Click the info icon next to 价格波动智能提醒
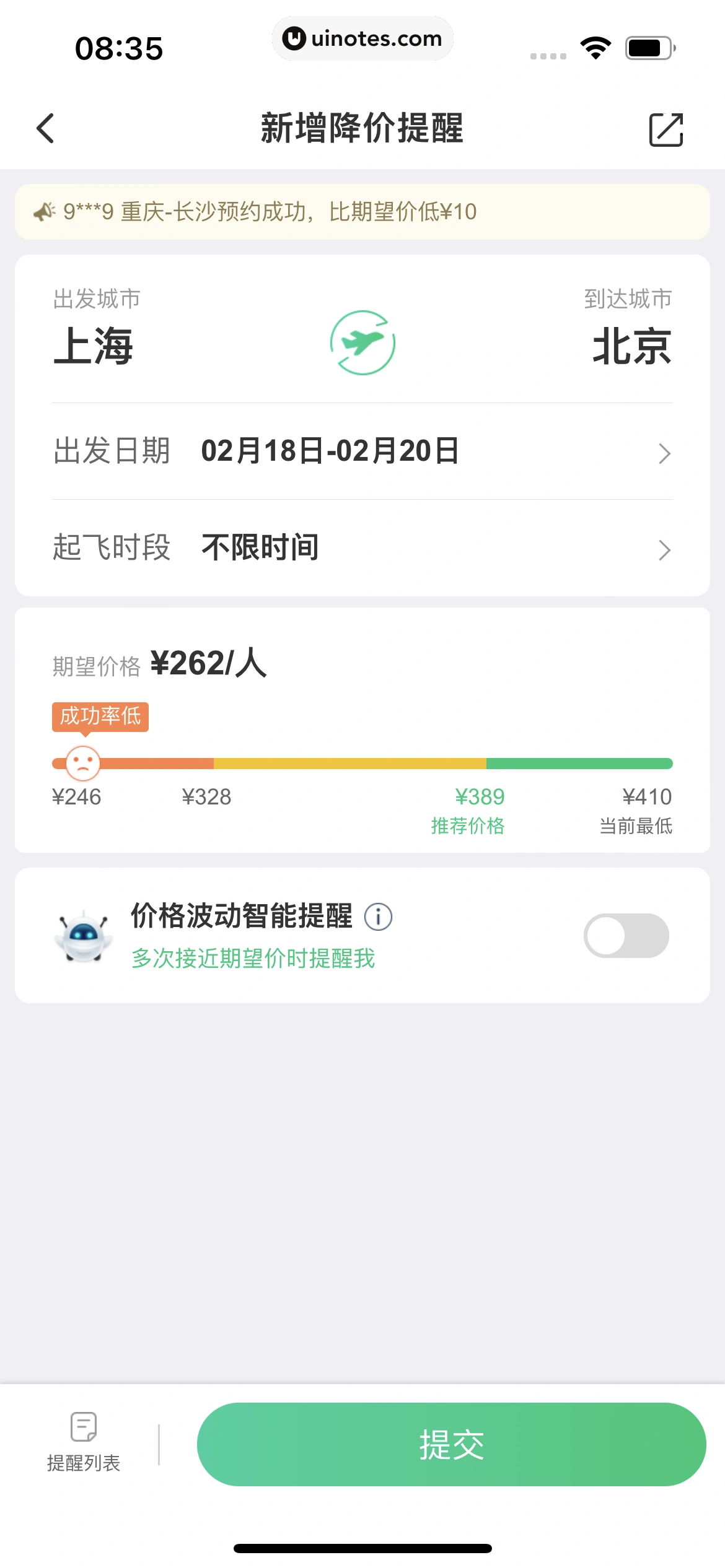This screenshot has width=725, height=1568. click(x=379, y=917)
